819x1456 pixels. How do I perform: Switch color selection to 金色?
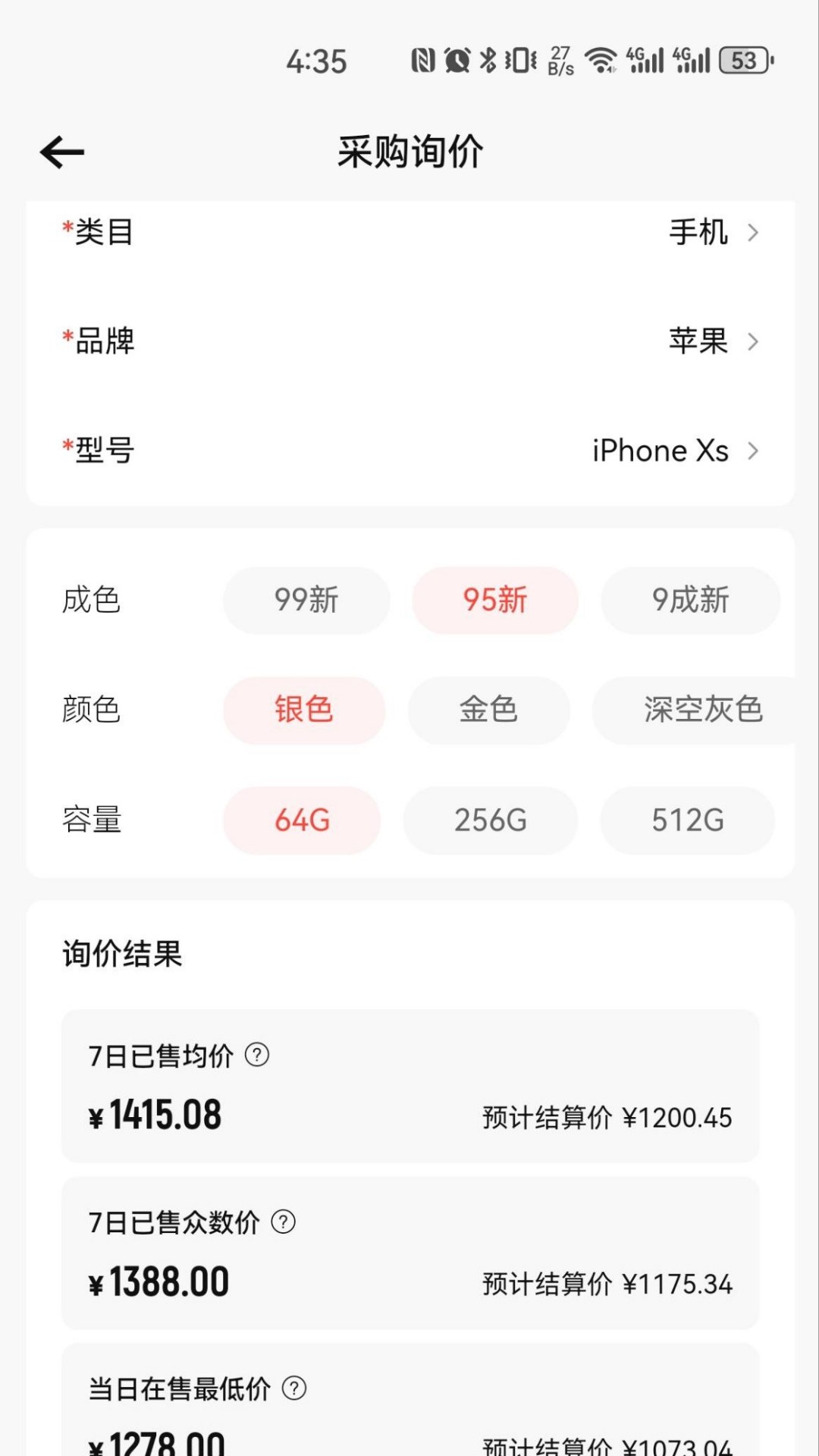click(x=489, y=711)
